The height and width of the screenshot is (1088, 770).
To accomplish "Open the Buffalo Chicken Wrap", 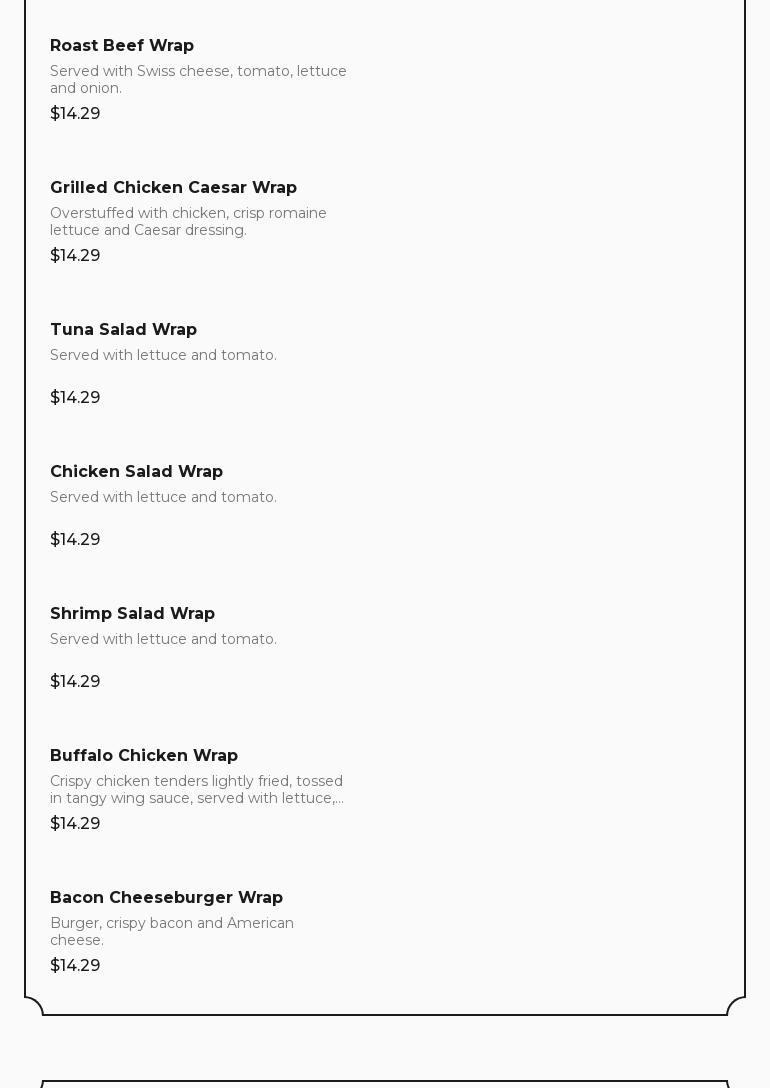I will point(144,756).
